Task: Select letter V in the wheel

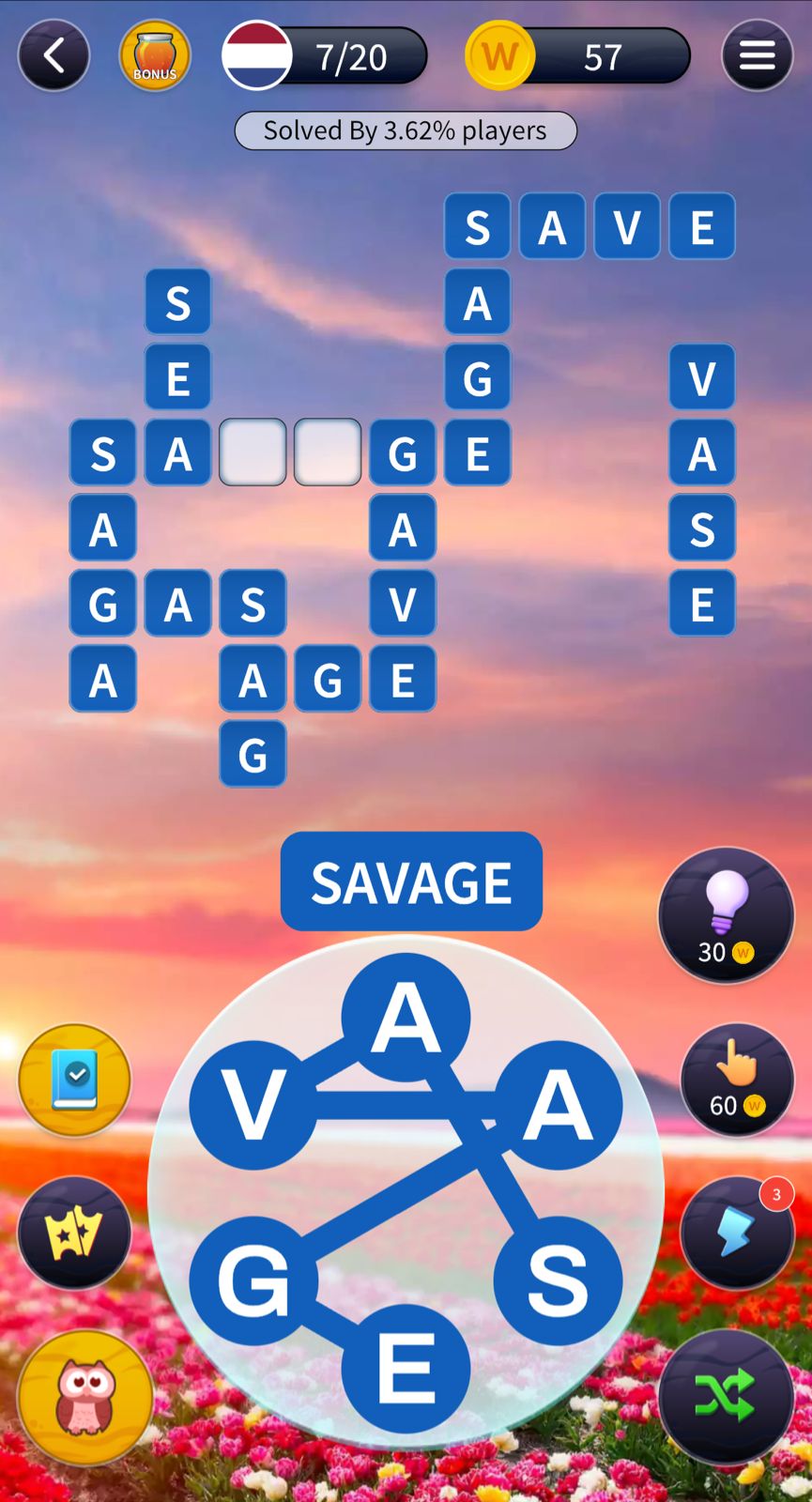Action: coord(253,1104)
